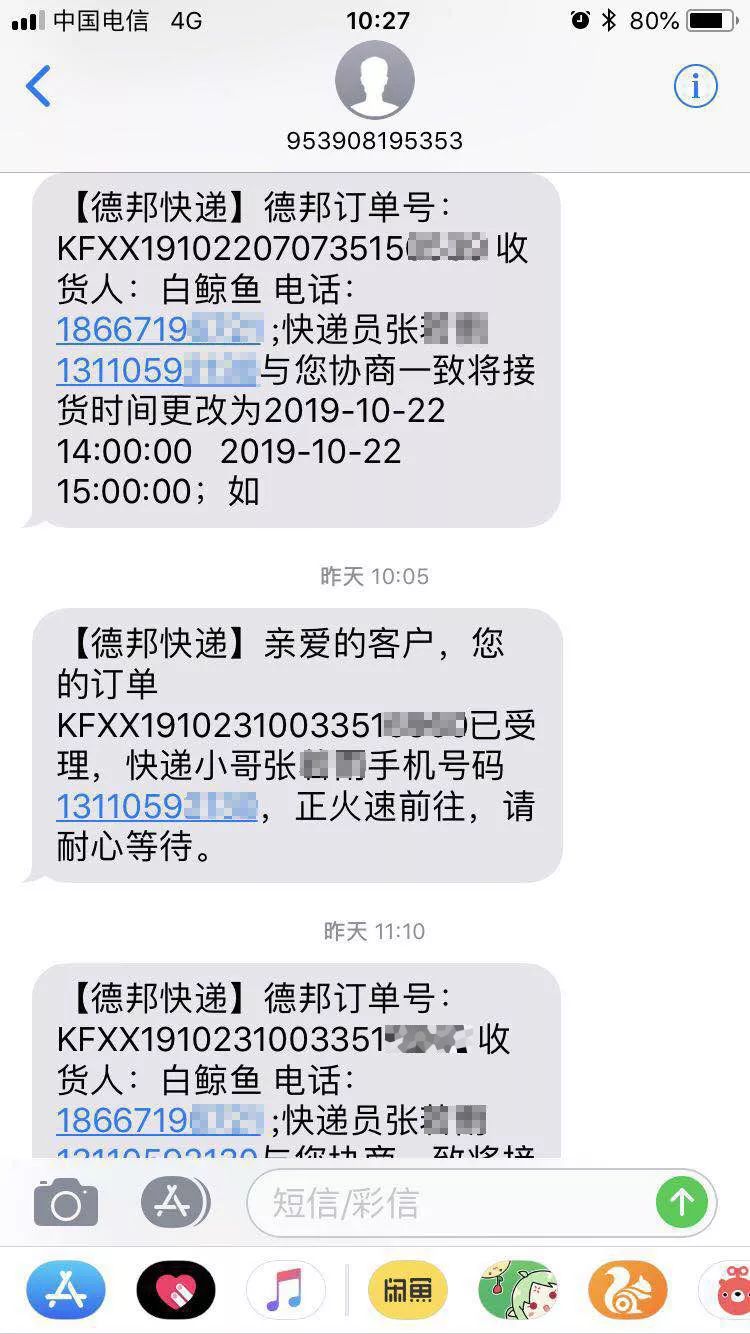Open the 闲鱼 app in strip

click(x=408, y=1290)
